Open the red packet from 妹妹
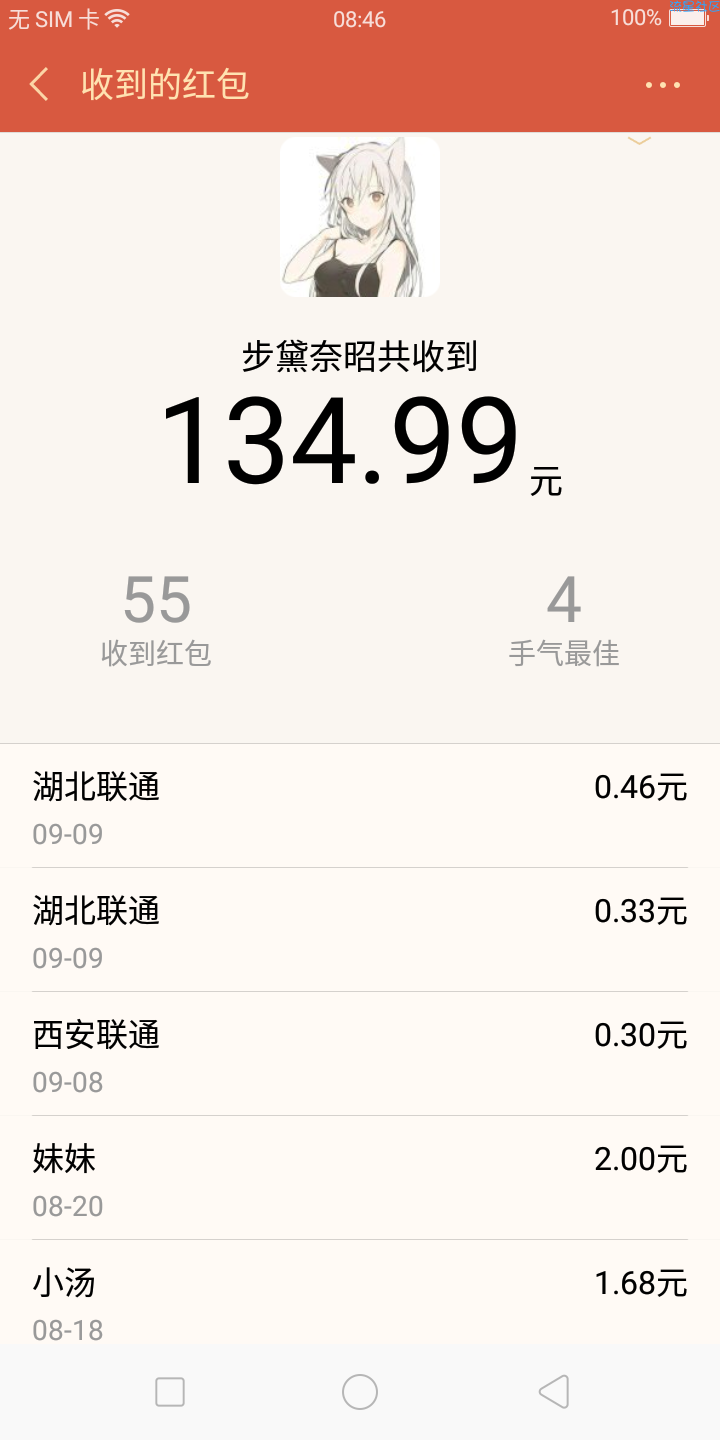This screenshot has width=720, height=1440. (360, 1178)
